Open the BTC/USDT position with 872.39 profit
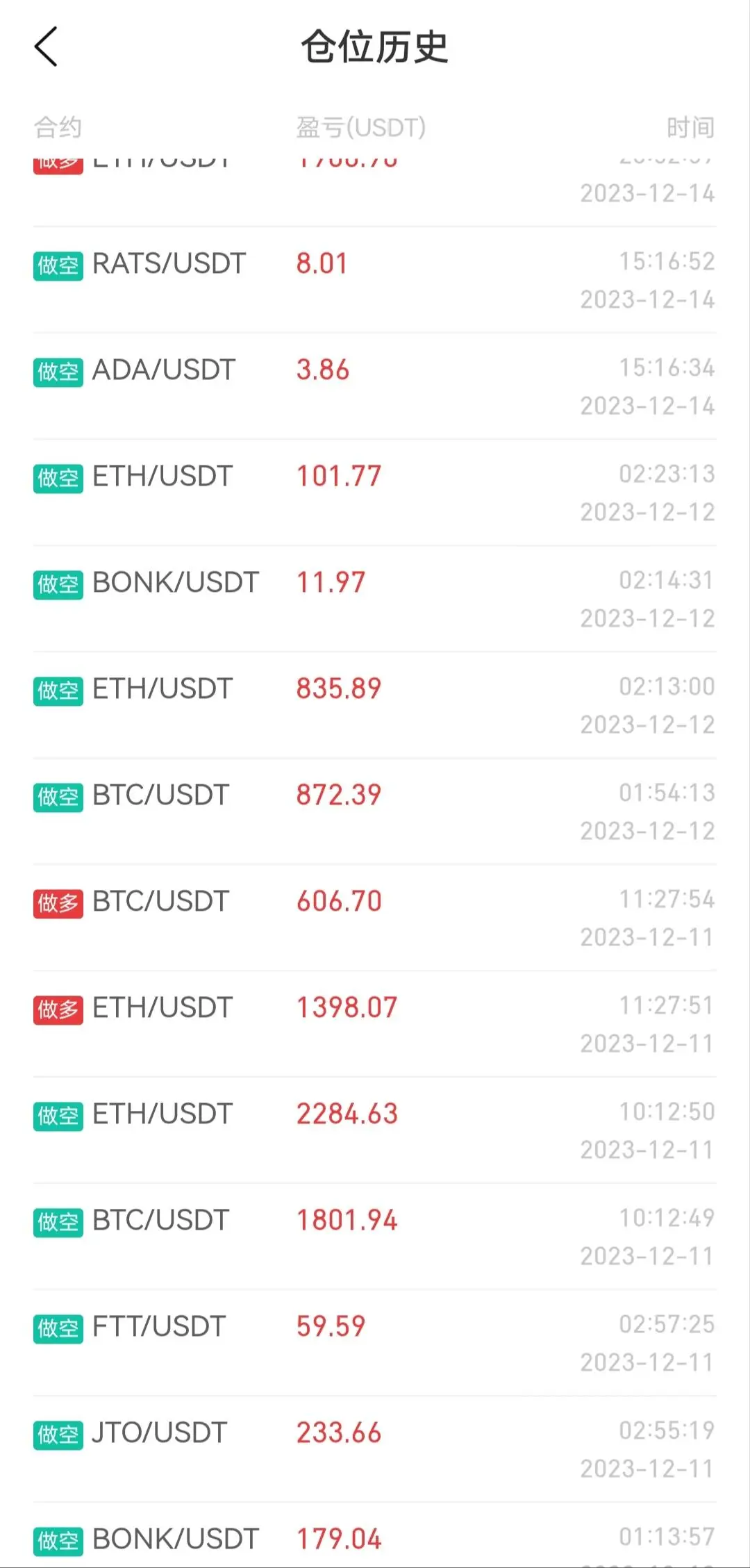The width and height of the screenshot is (750, 1568). (x=375, y=811)
